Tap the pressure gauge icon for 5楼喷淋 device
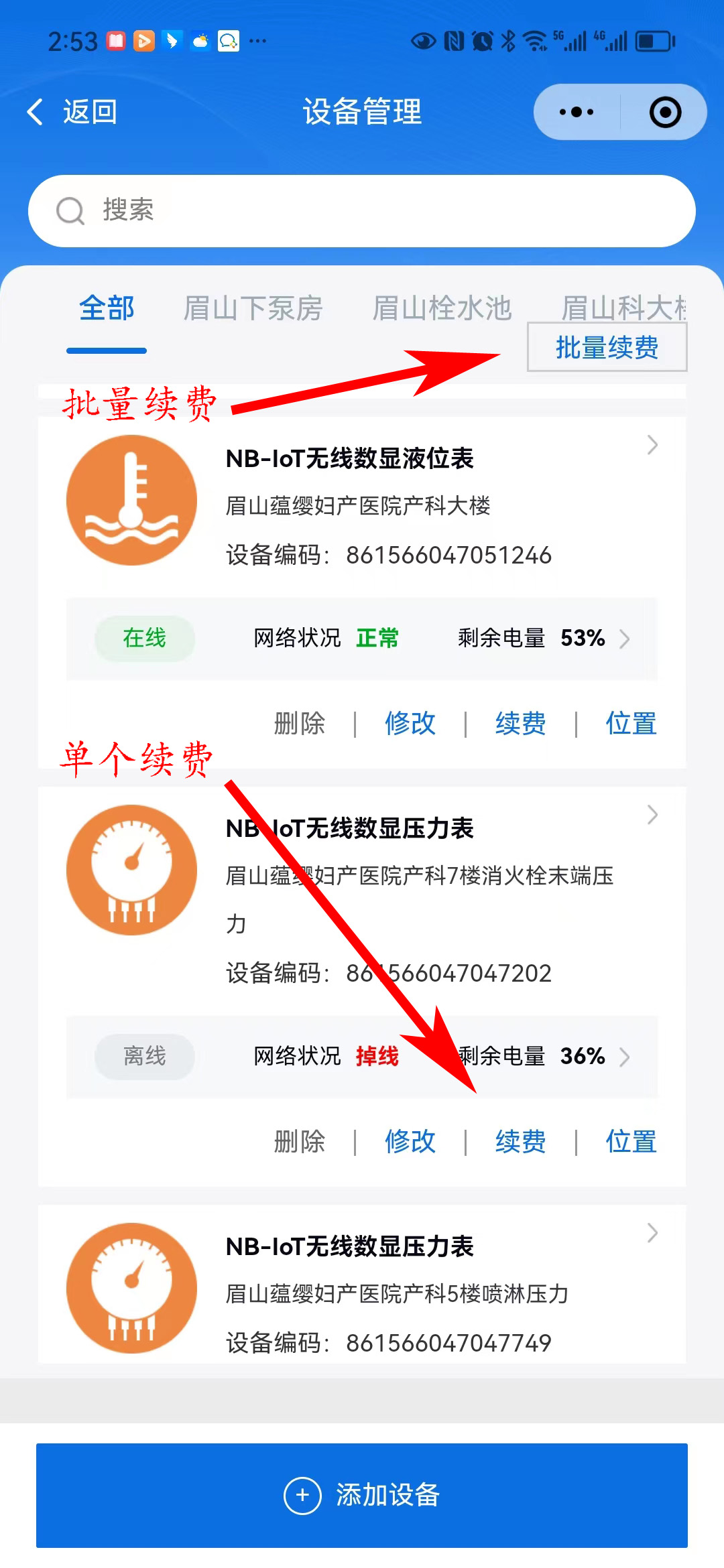The image size is (724, 1568). [x=131, y=1287]
